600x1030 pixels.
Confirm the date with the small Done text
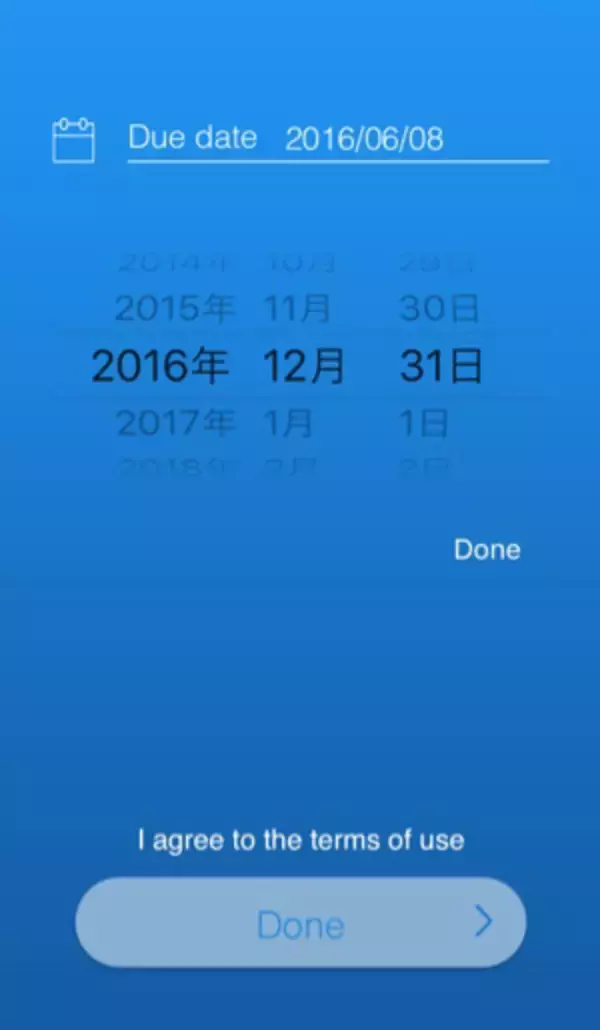487,549
